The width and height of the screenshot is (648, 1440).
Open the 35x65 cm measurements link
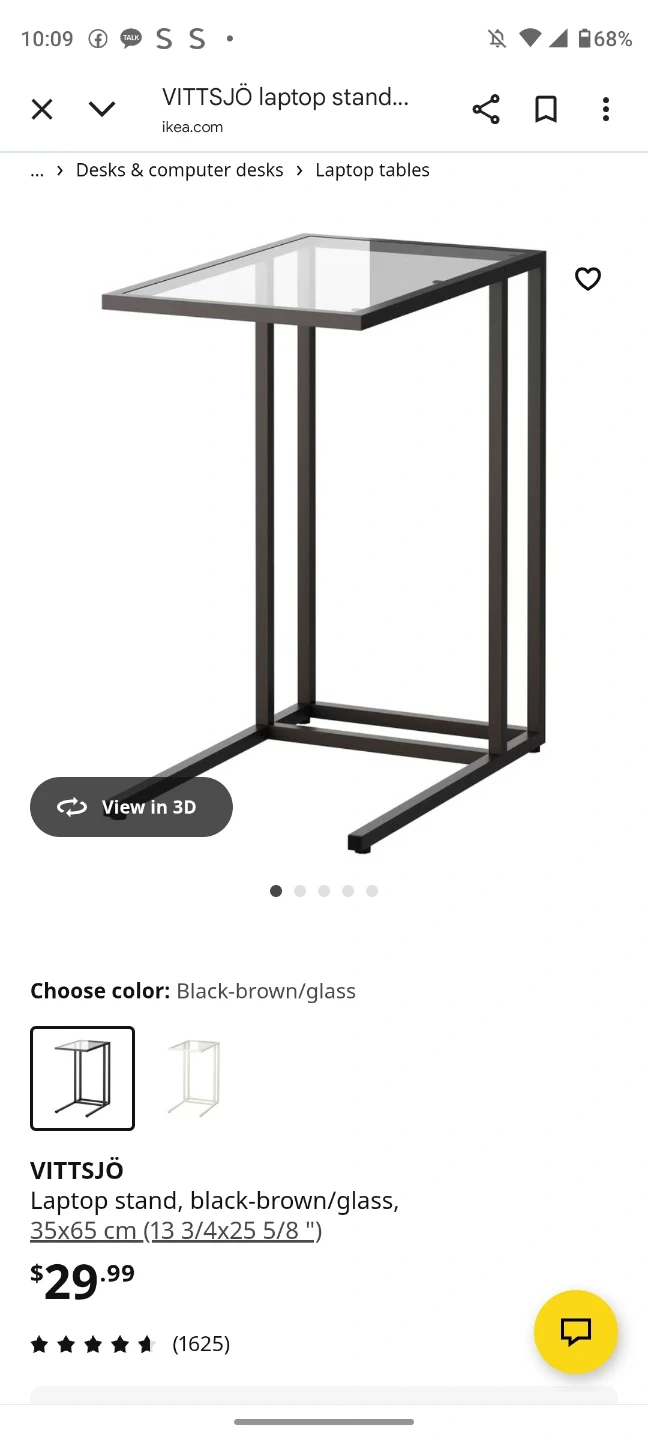point(176,1230)
